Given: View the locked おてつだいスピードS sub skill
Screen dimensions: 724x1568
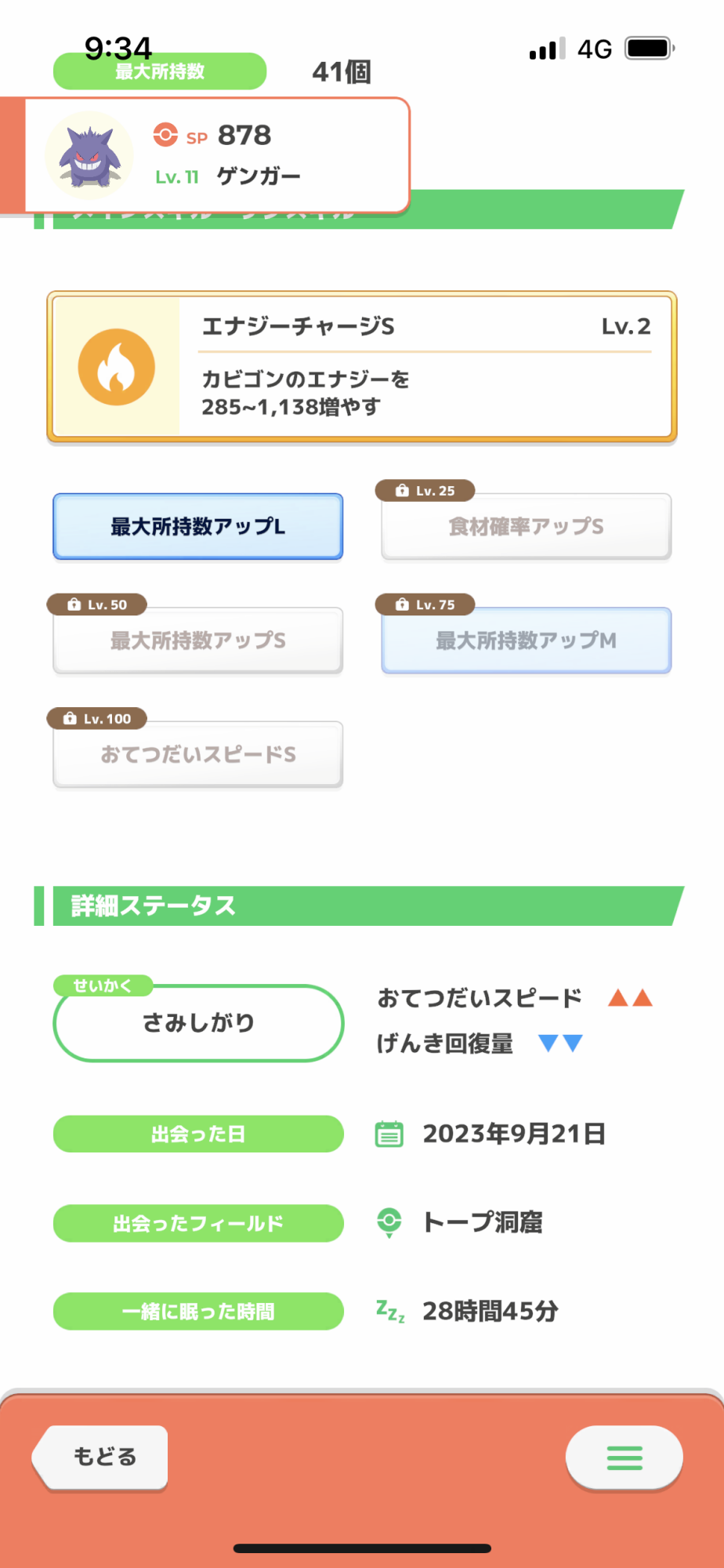Looking at the screenshot, I should pos(198,754).
